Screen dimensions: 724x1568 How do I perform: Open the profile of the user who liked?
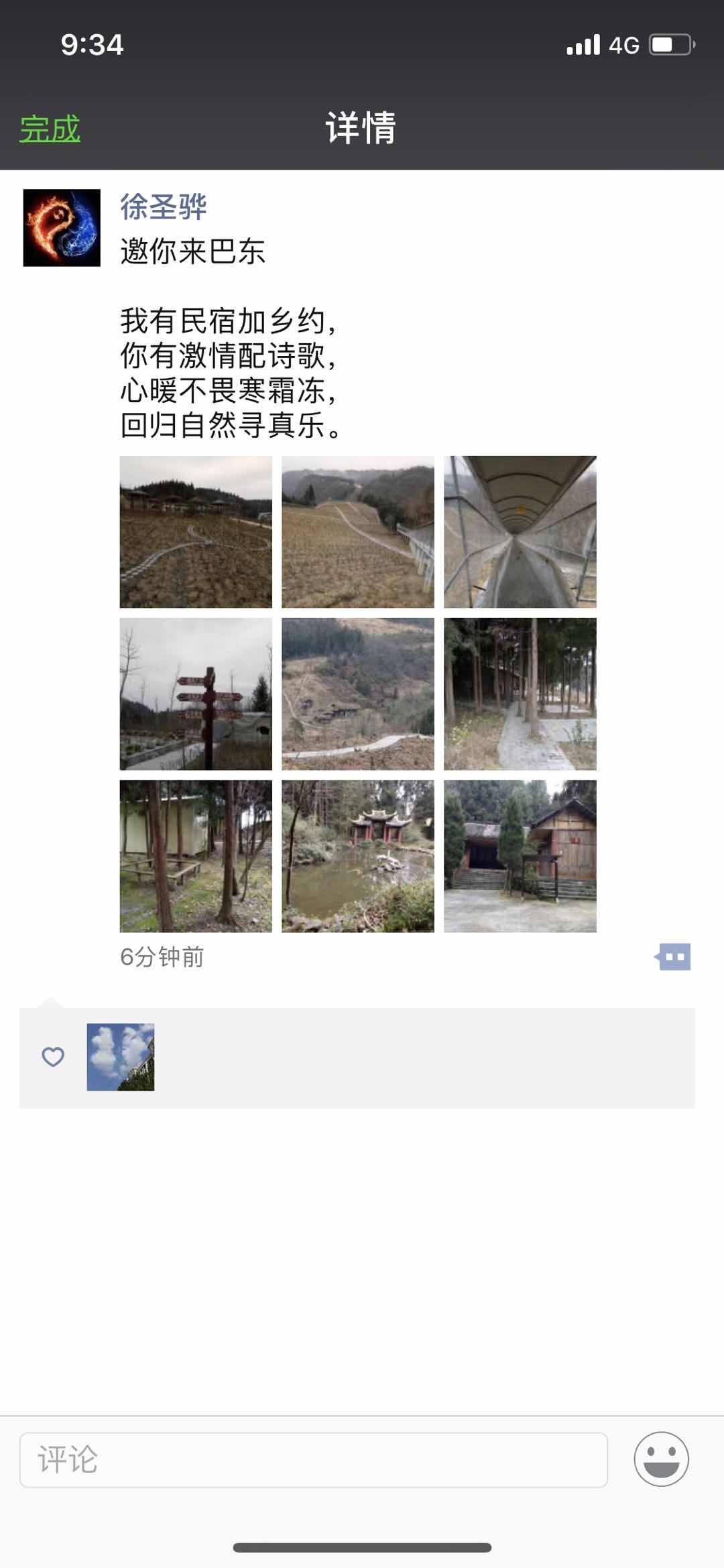pos(121,1057)
